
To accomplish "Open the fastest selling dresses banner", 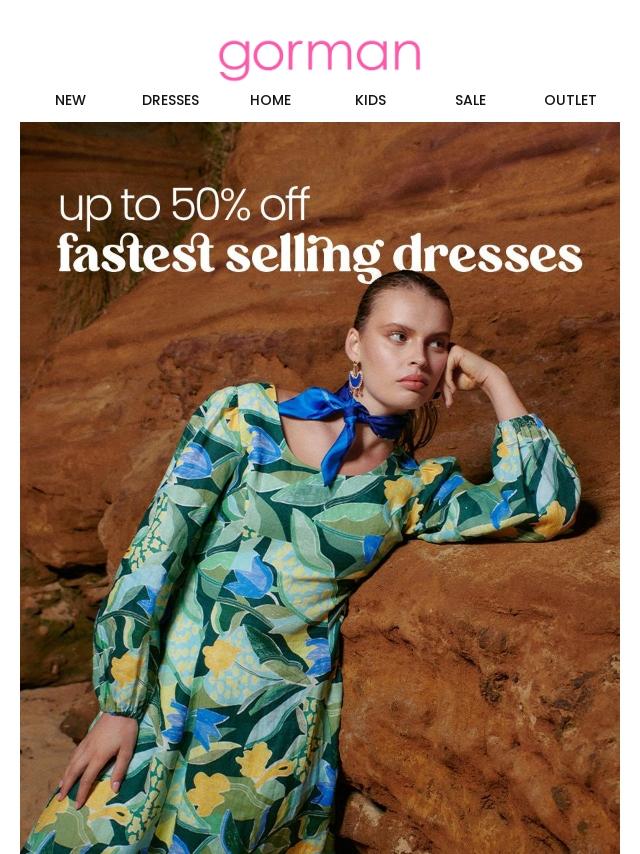I will [x=320, y=480].
